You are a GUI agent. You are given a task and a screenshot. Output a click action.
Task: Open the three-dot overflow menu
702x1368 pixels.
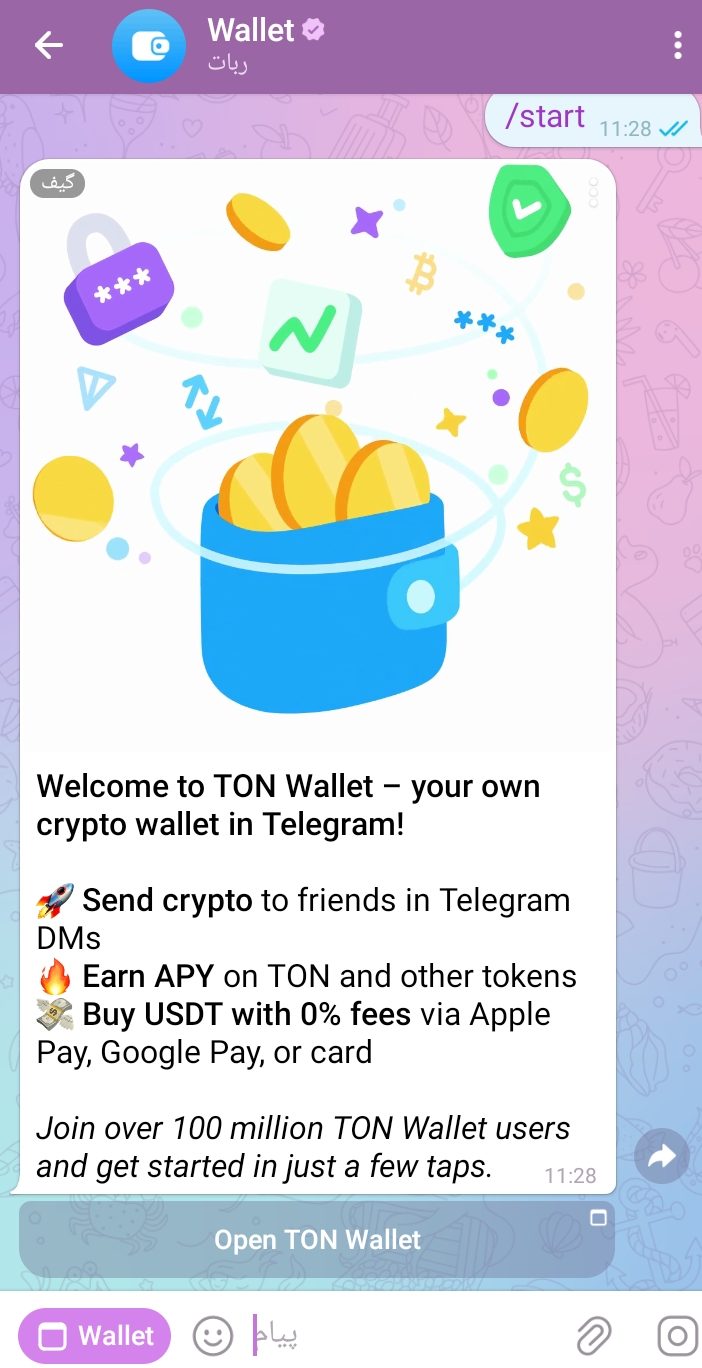click(677, 45)
